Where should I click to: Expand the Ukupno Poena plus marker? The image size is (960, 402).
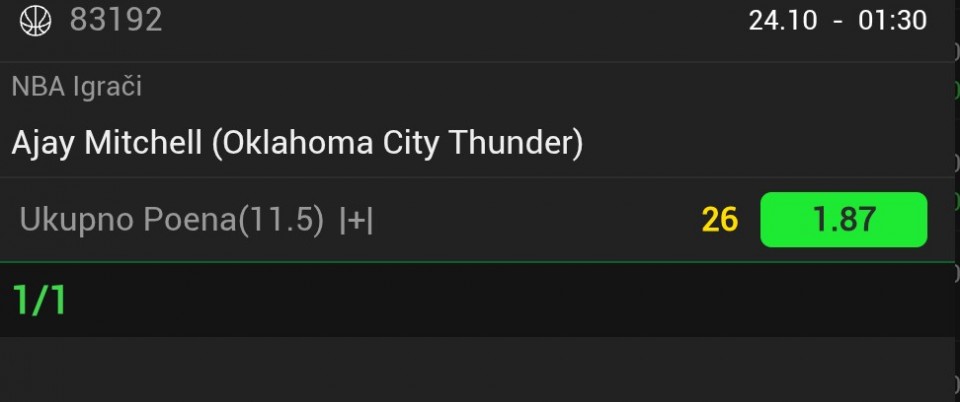point(356,221)
